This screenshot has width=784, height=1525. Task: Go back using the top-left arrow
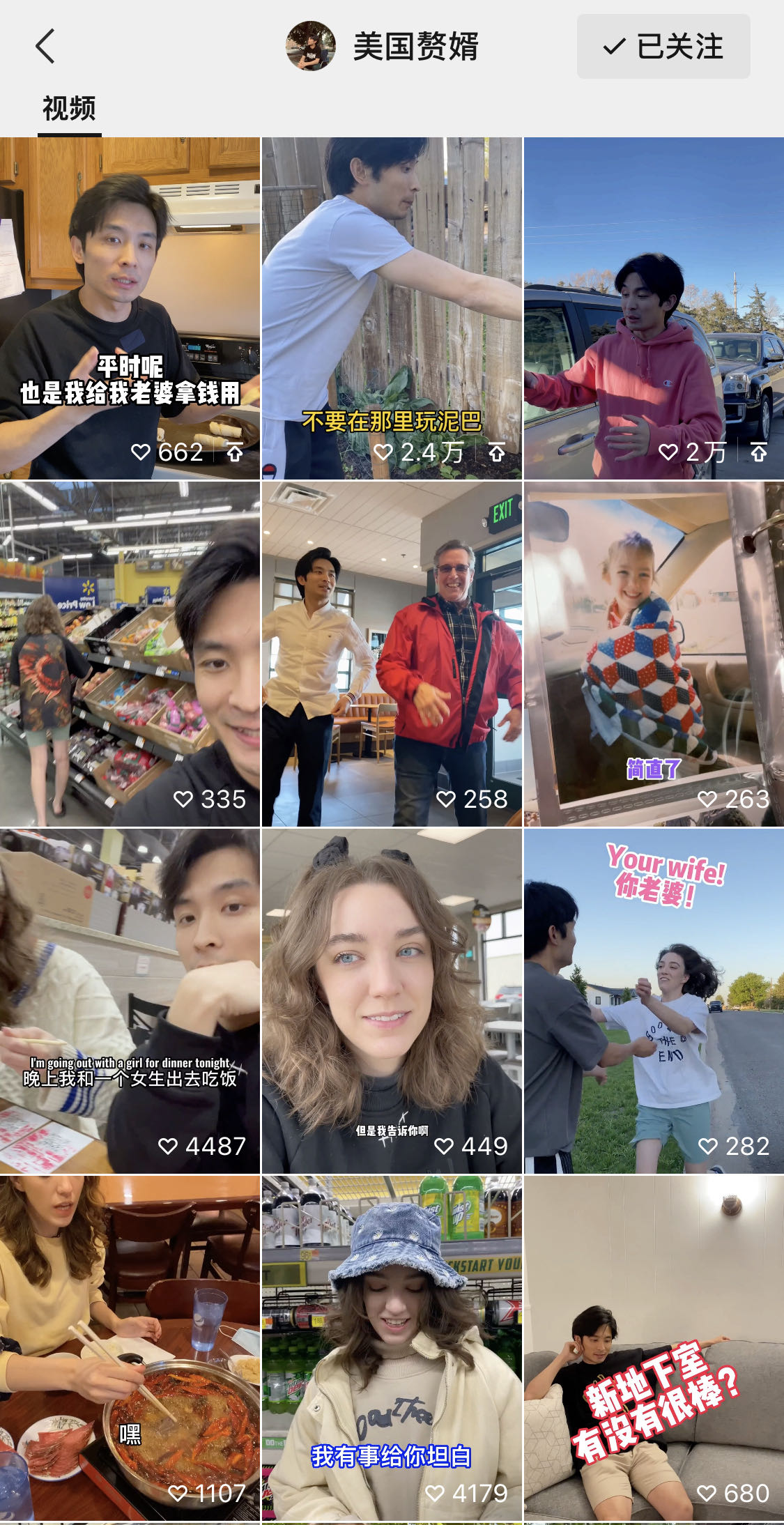coord(45,47)
